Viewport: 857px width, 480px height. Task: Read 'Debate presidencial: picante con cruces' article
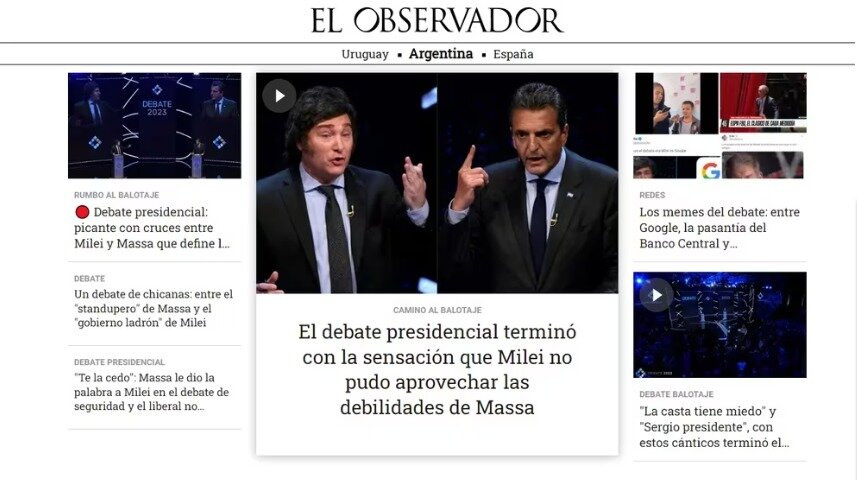[154, 227]
